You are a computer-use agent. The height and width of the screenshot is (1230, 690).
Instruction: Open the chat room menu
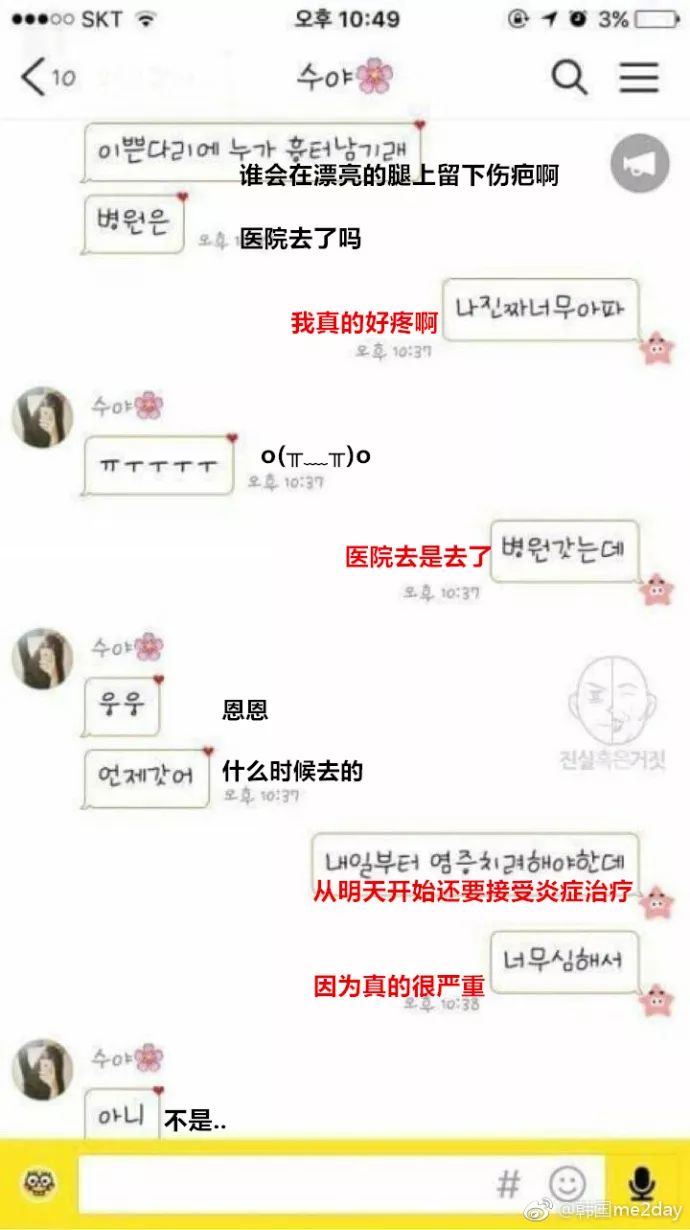click(x=639, y=77)
